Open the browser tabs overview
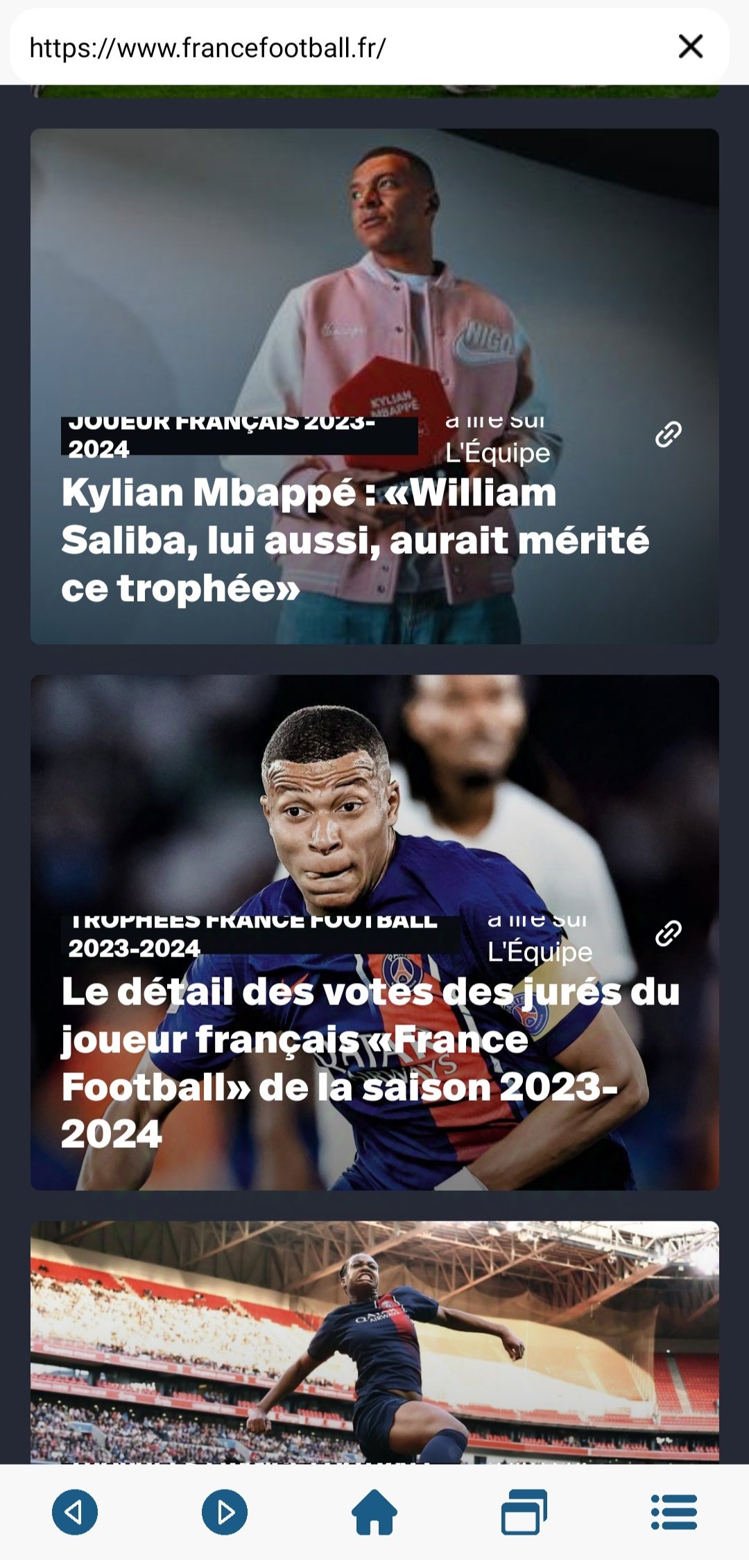Screen dimensions: 749x1568 524,1512
